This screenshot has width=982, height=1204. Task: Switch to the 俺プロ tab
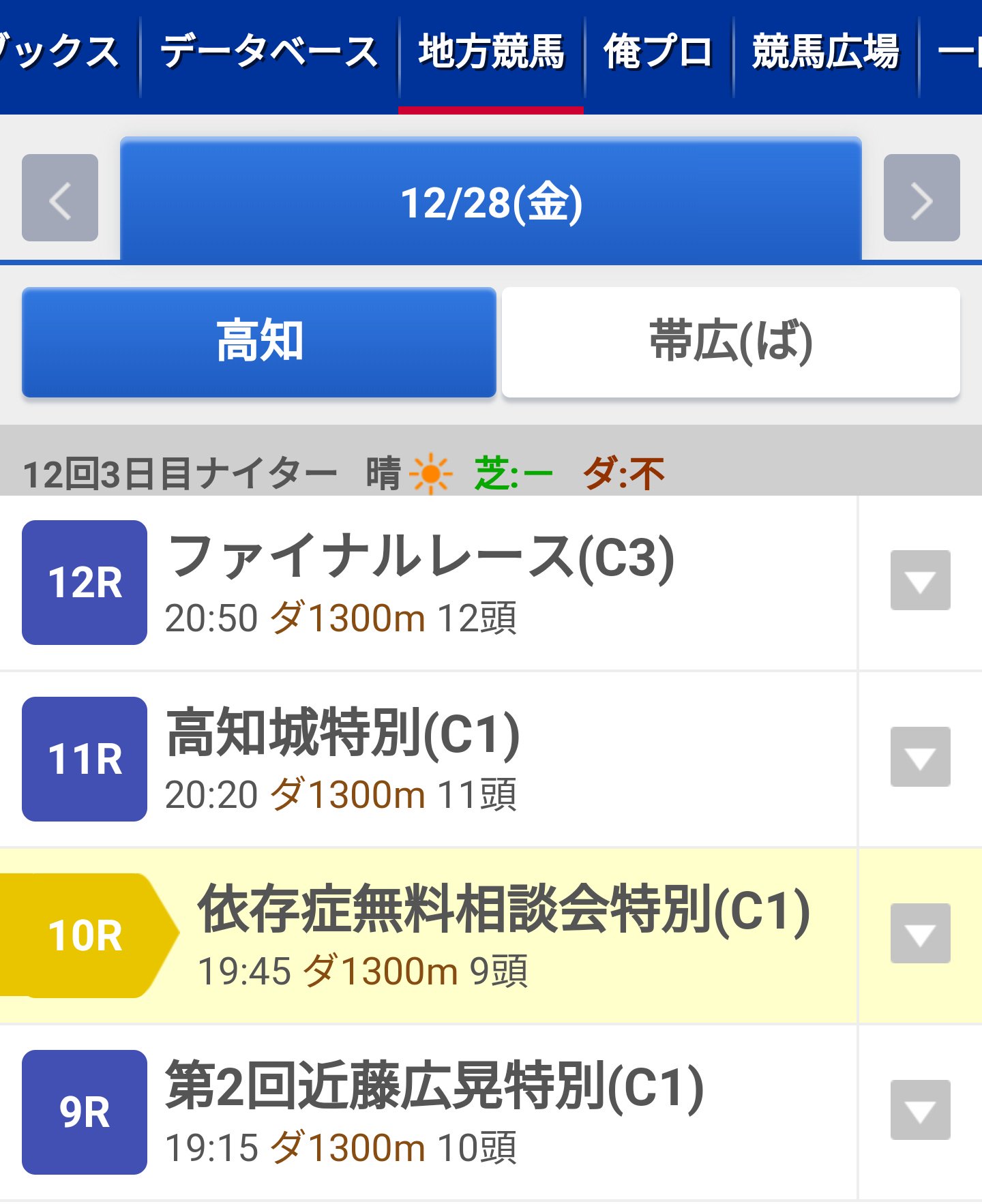658,52
